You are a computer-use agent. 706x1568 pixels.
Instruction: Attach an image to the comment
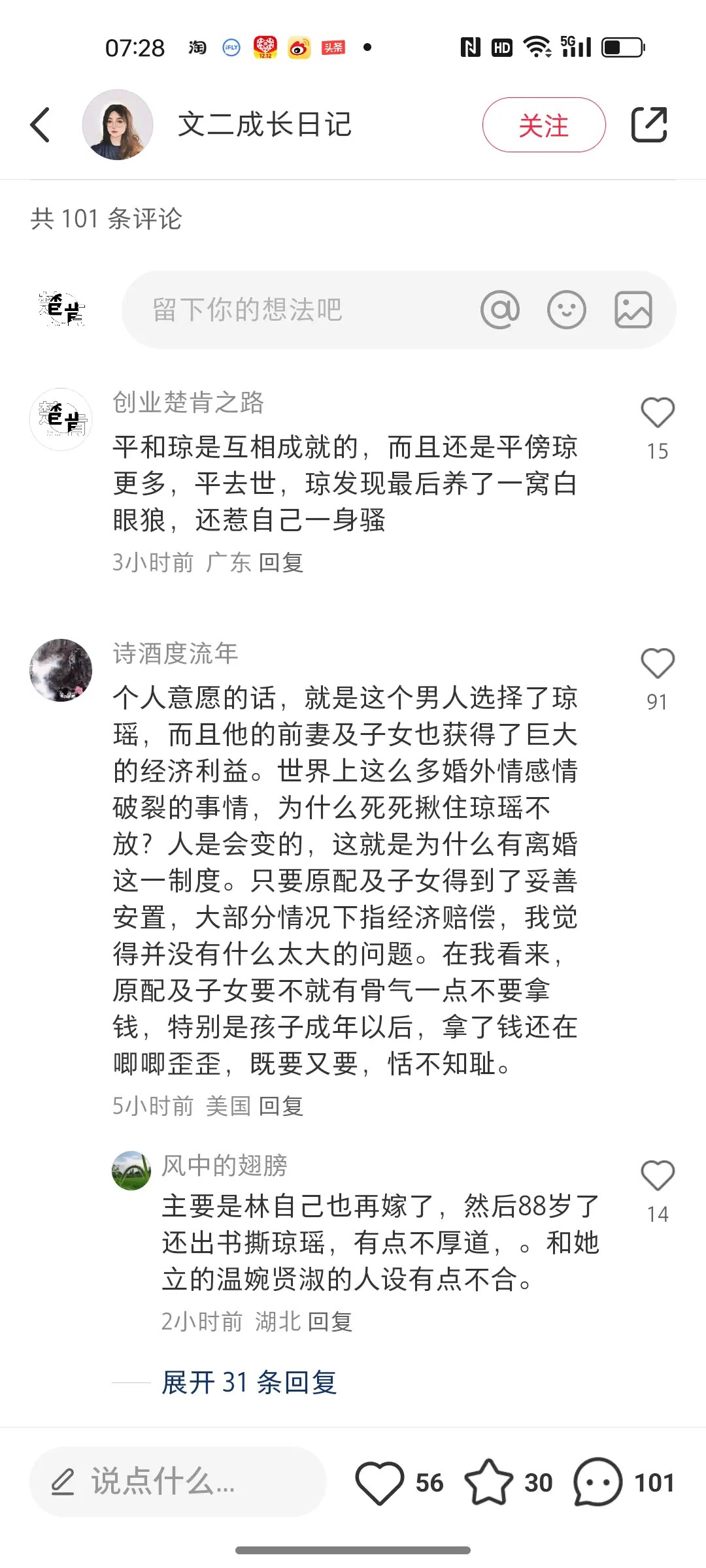coord(633,310)
